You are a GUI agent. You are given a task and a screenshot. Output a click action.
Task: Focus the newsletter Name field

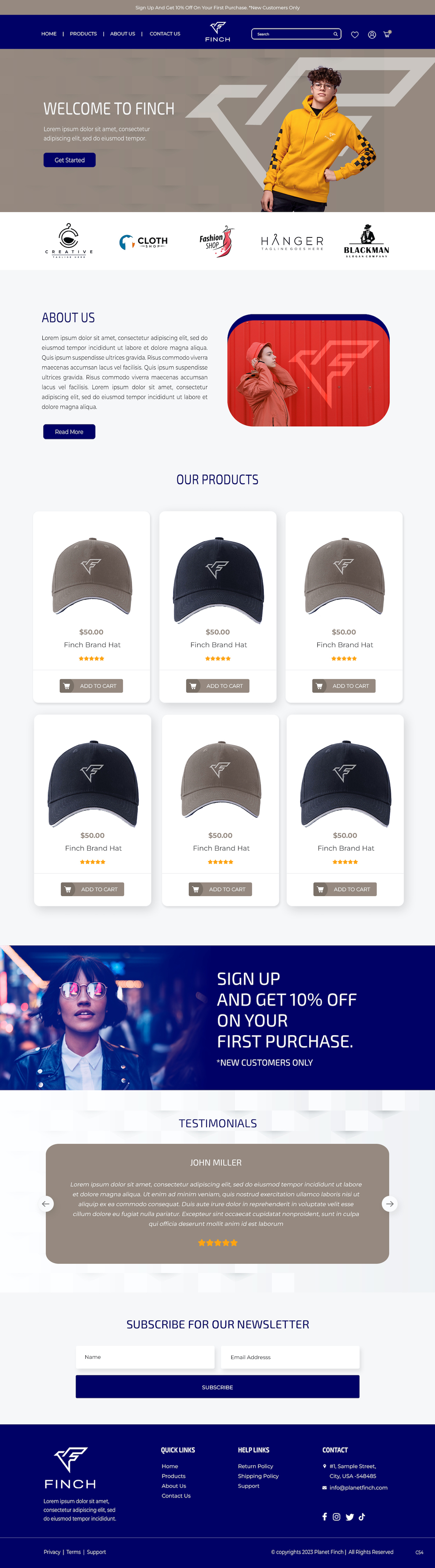pos(145,1357)
